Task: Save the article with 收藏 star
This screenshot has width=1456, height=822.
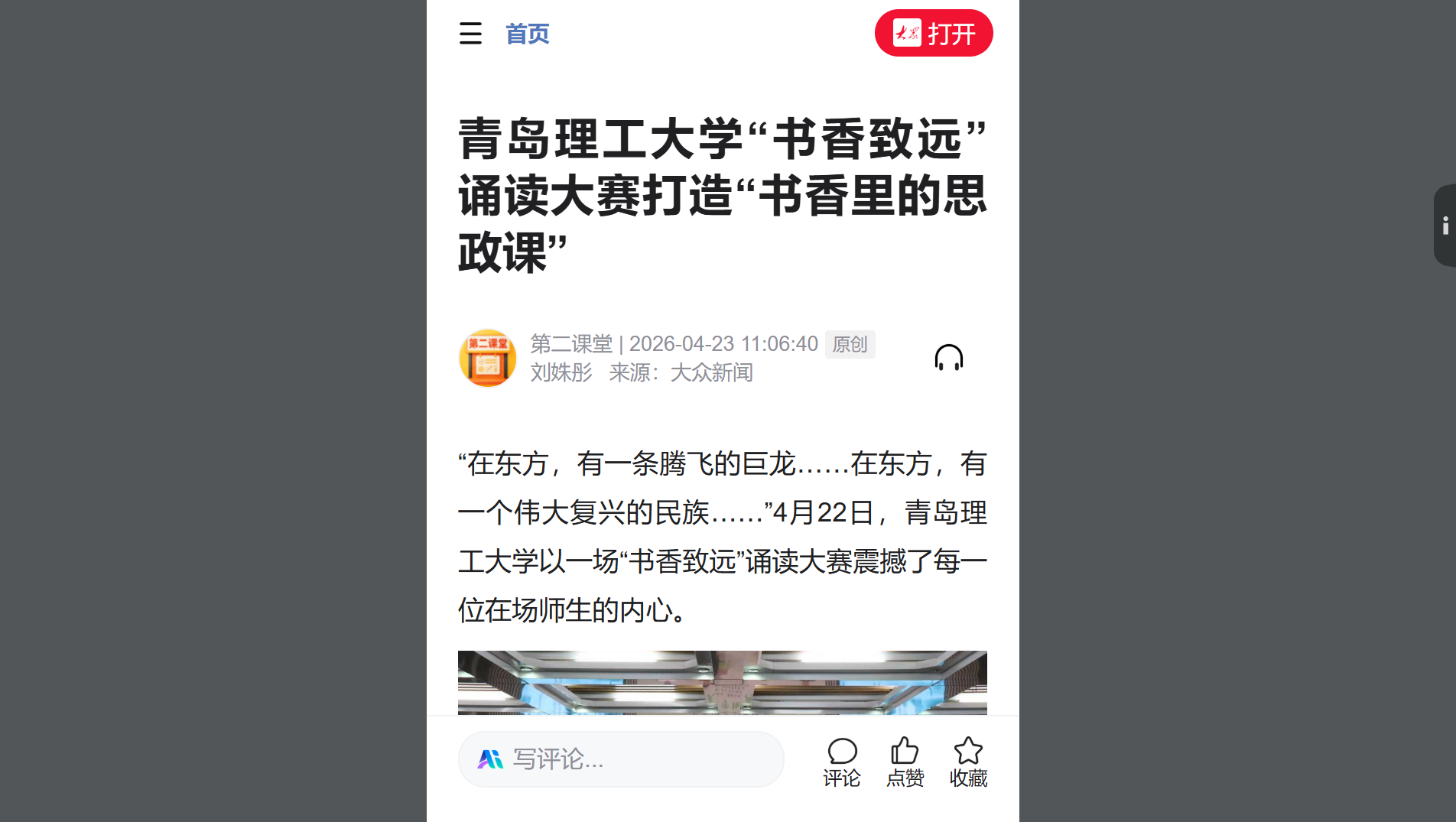Action: click(x=968, y=762)
